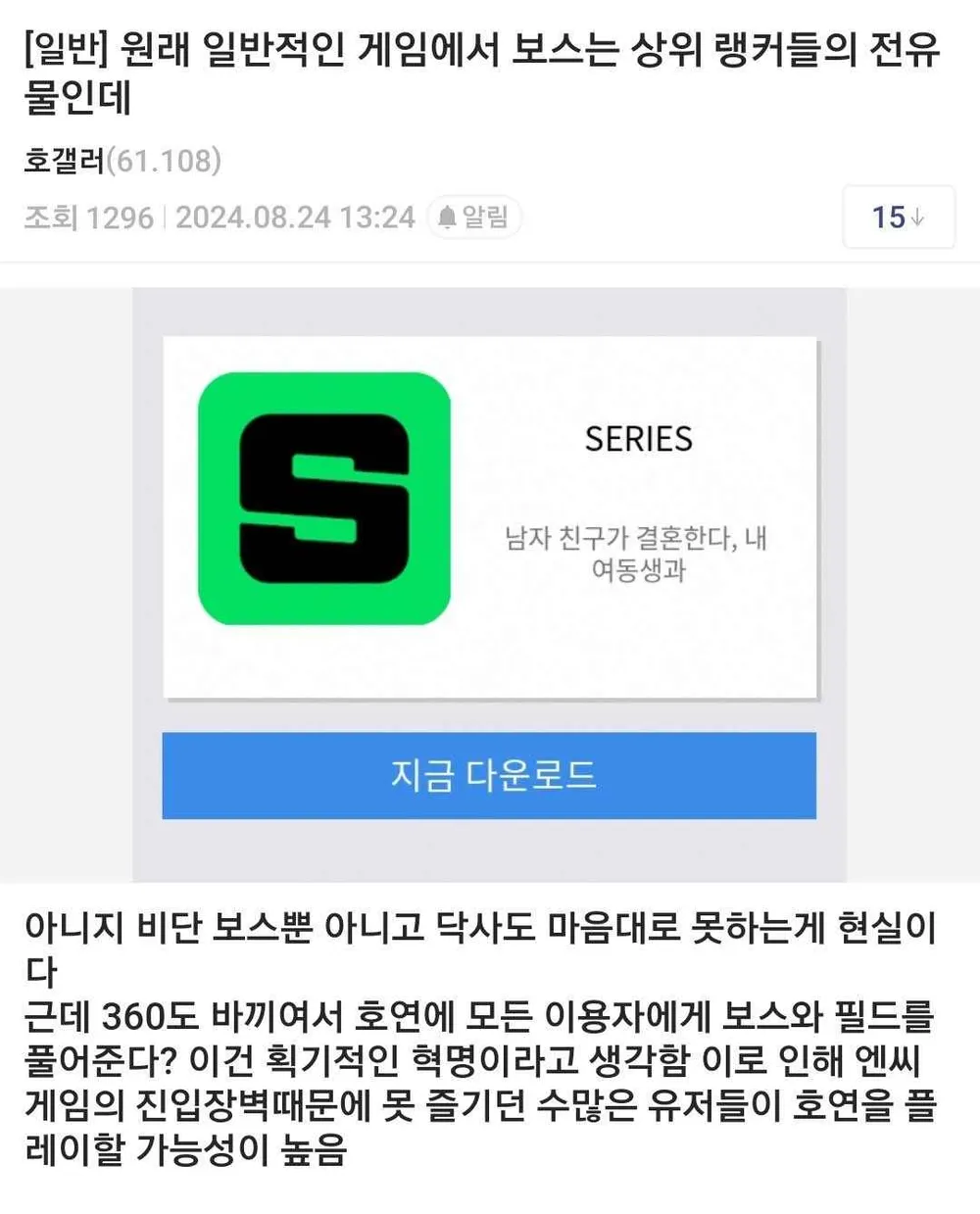This screenshot has height=1214, width=980.
Task: Tap the 알림 notification bell button
Action: pyautogui.click(x=473, y=217)
